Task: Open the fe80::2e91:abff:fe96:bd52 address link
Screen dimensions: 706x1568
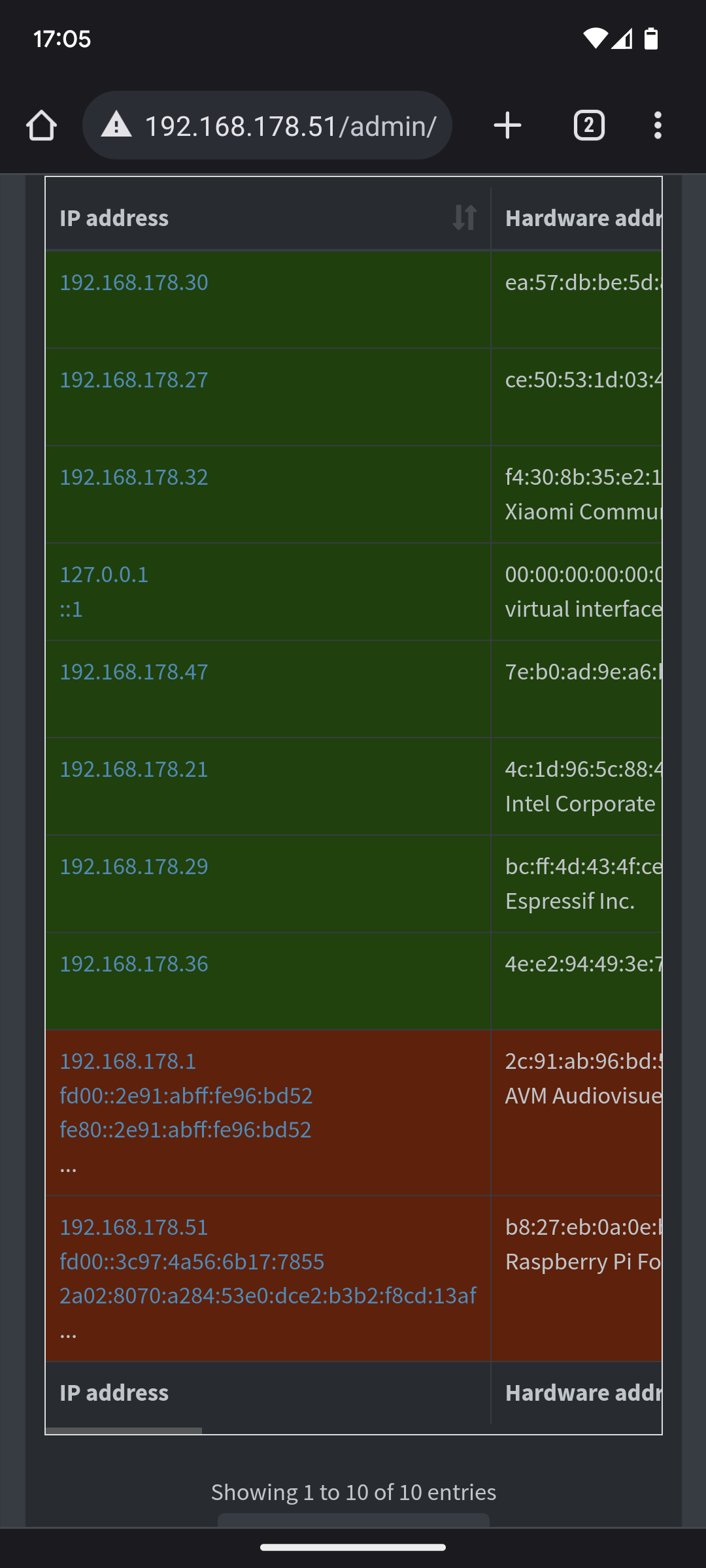Action: (186, 1130)
